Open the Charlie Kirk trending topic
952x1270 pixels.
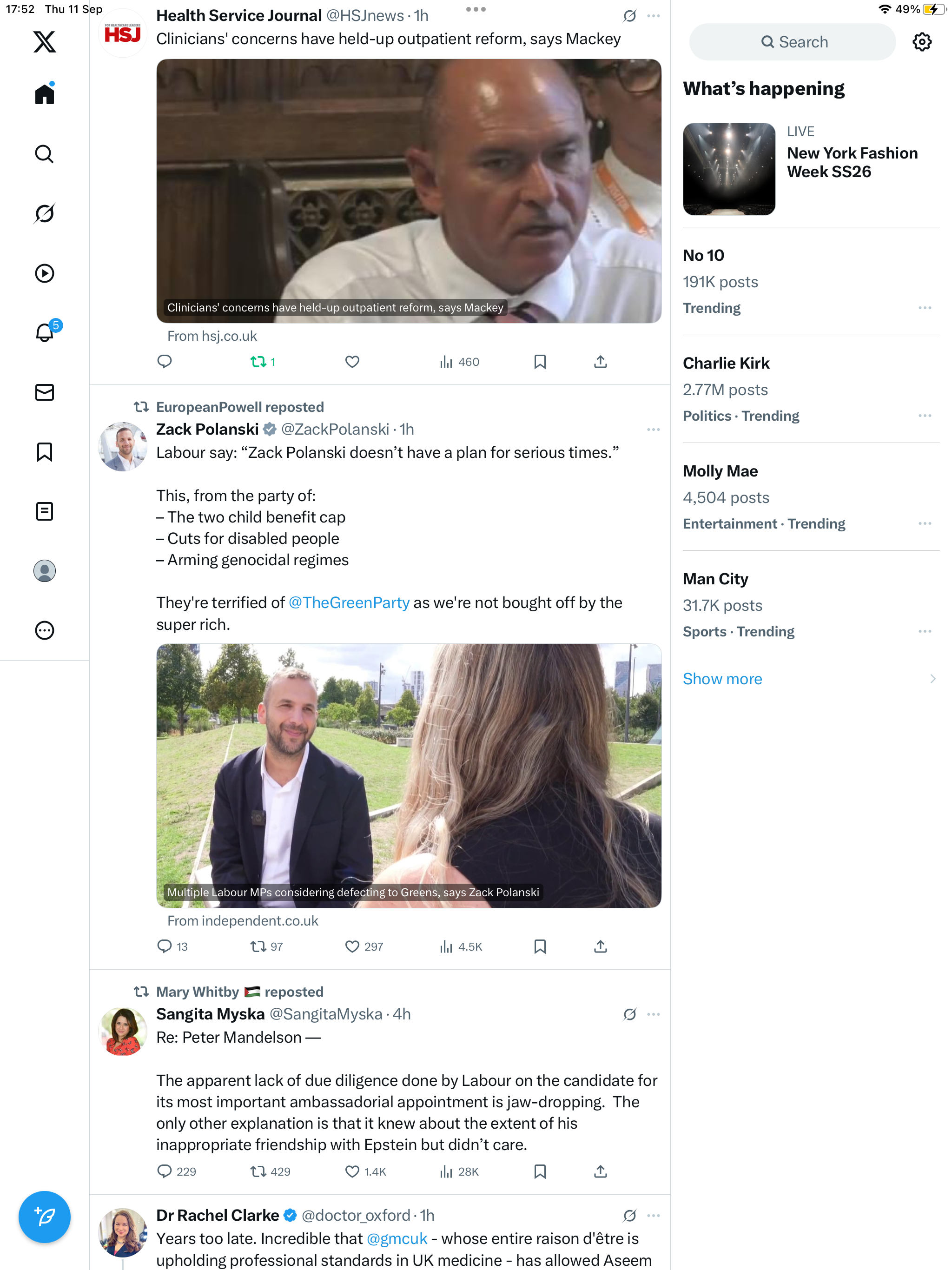pos(727,364)
